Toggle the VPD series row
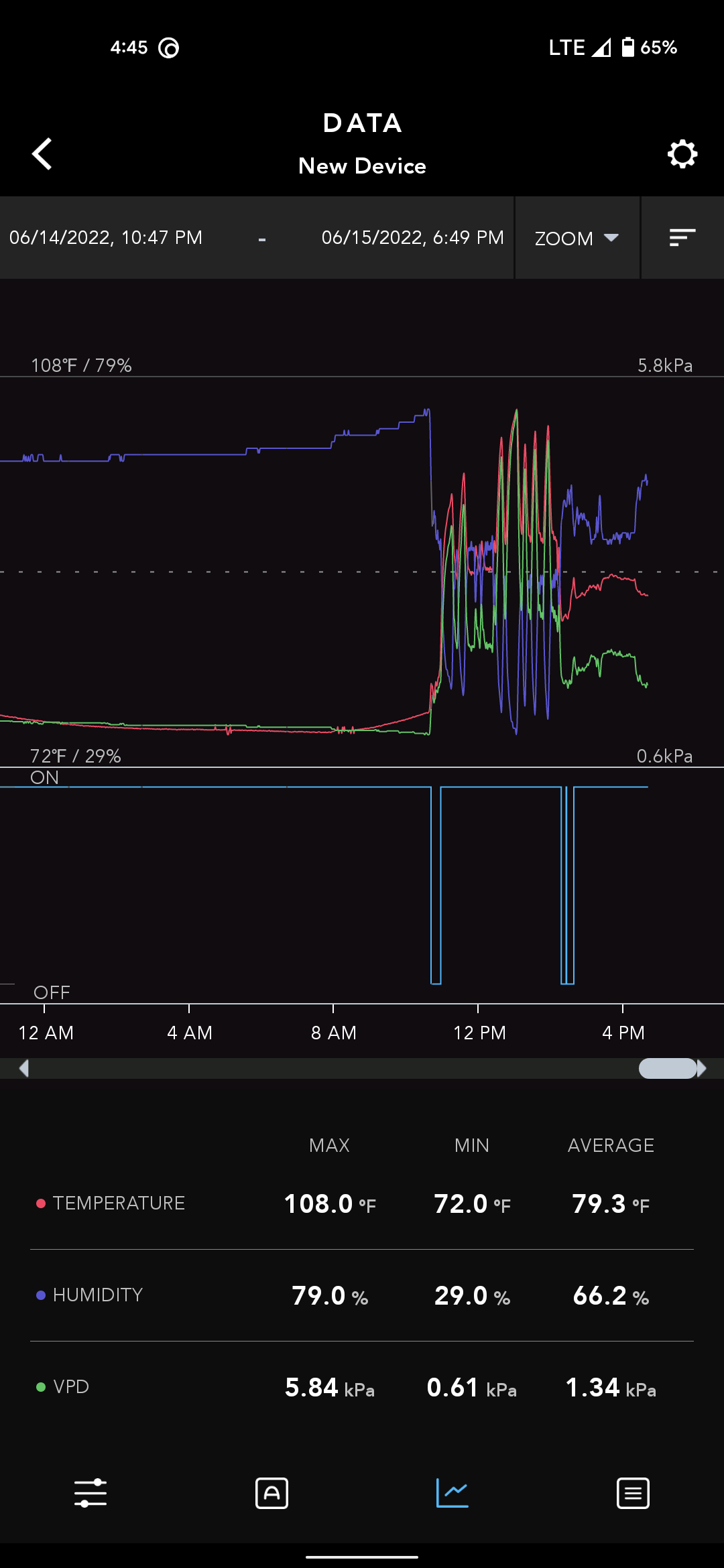The width and height of the screenshot is (724, 1568). click(x=362, y=1387)
